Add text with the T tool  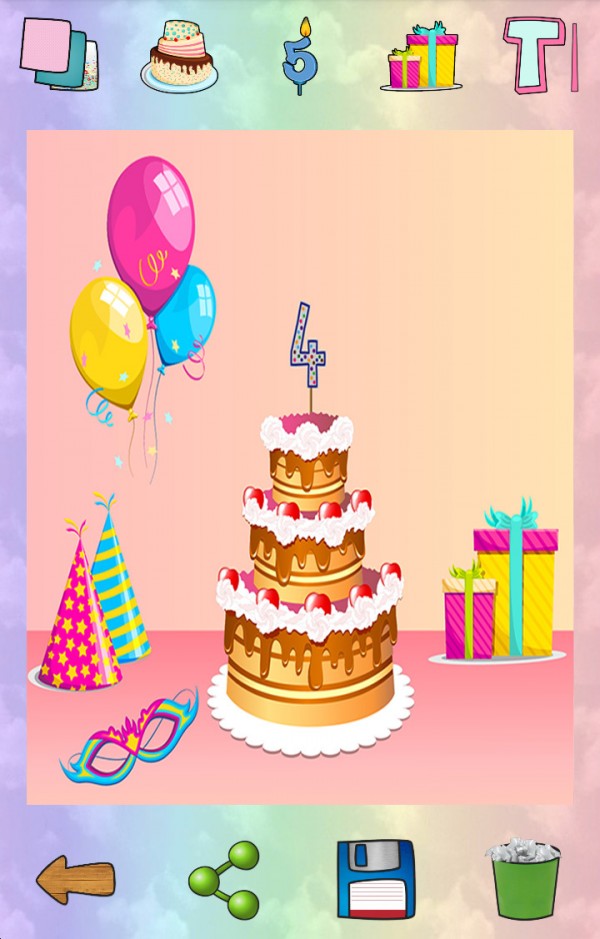pyautogui.click(x=540, y=55)
